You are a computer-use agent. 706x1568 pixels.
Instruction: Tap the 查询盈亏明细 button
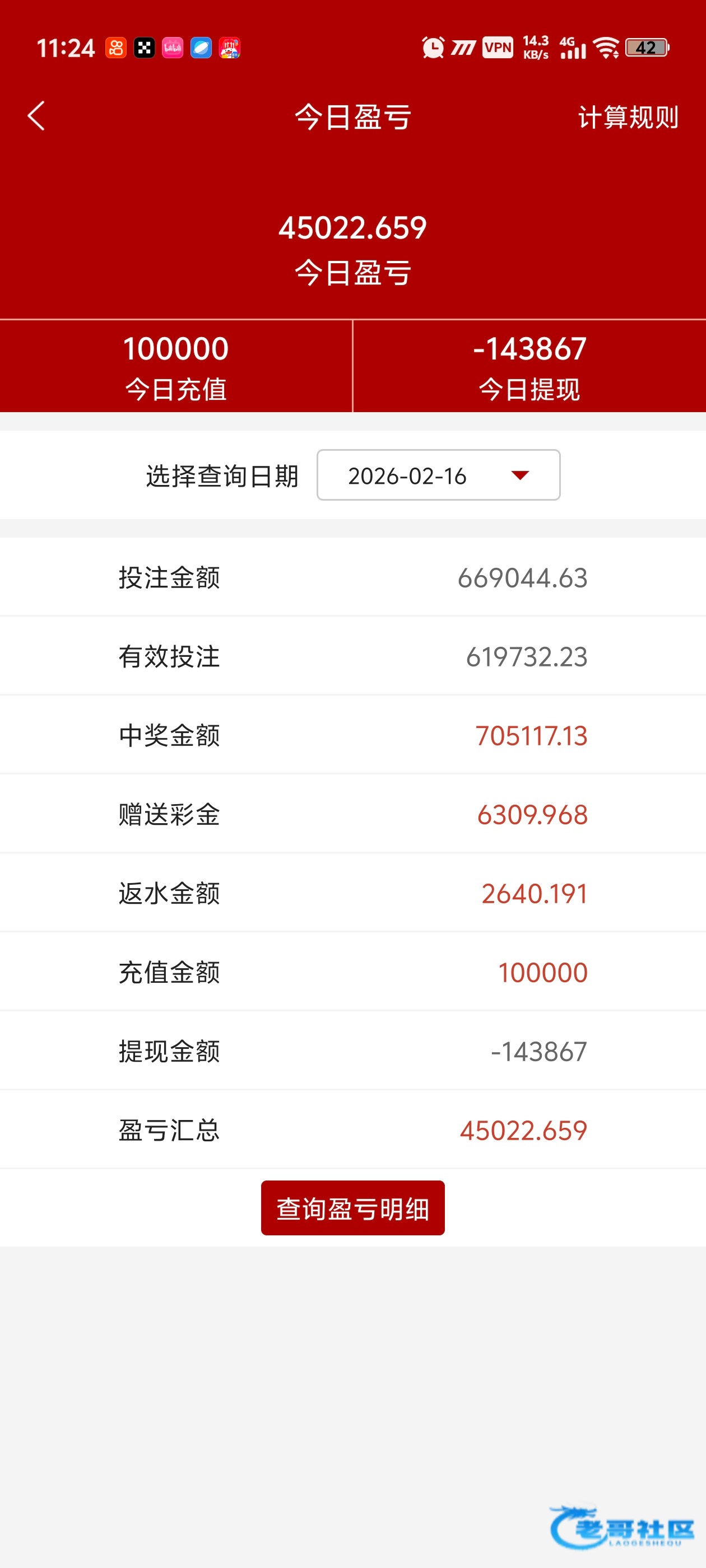(x=352, y=1208)
